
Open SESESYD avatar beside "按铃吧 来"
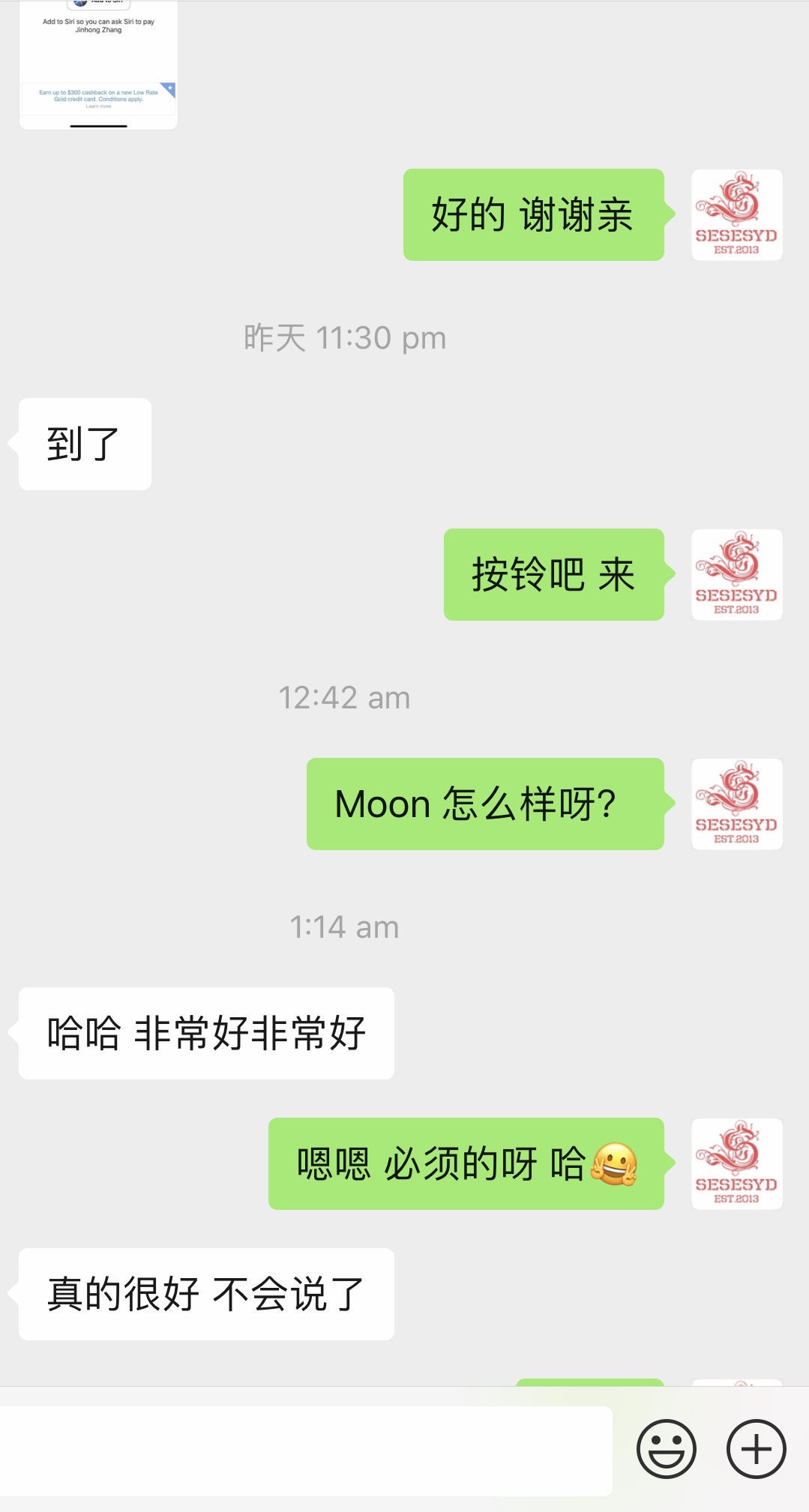[736, 575]
